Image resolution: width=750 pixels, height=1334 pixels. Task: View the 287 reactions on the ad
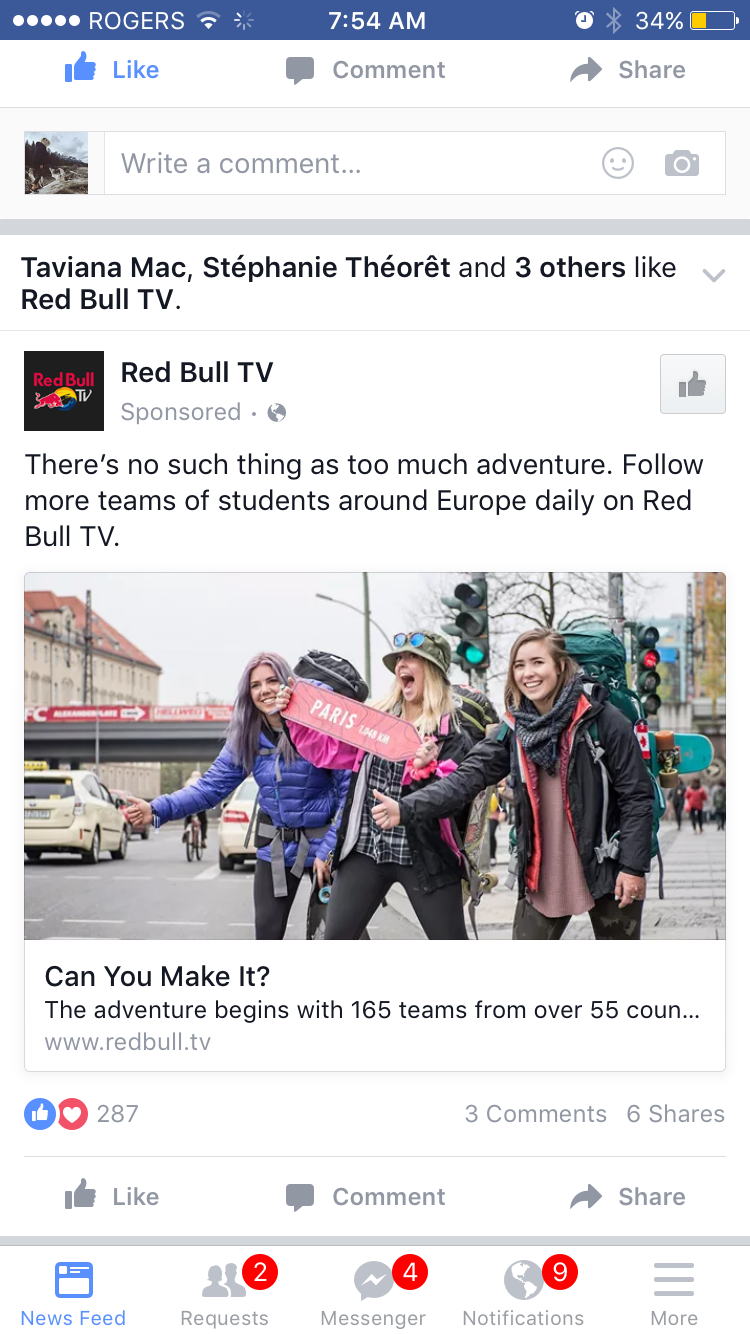[x=82, y=1114]
